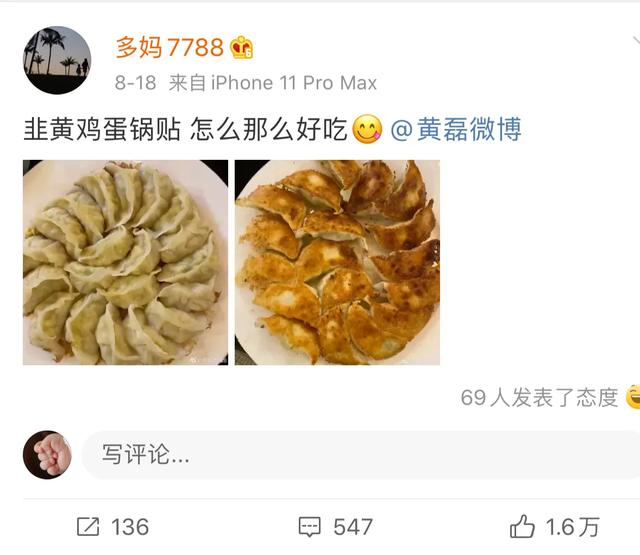Expand the post options arrow
Viewport: 640px width, 555px height.
pos(634,42)
